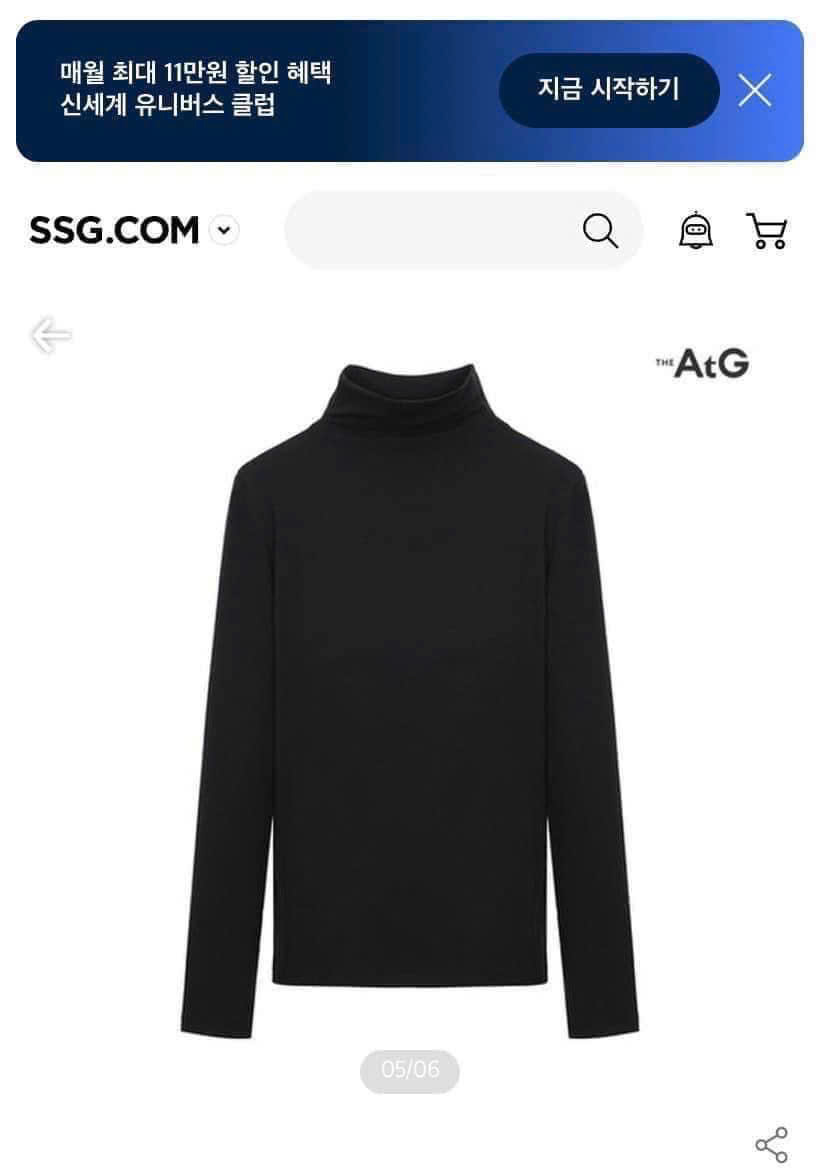This screenshot has height=1169, width=824.
Task: Tap the 지금 시작하기 button
Action: (x=608, y=90)
